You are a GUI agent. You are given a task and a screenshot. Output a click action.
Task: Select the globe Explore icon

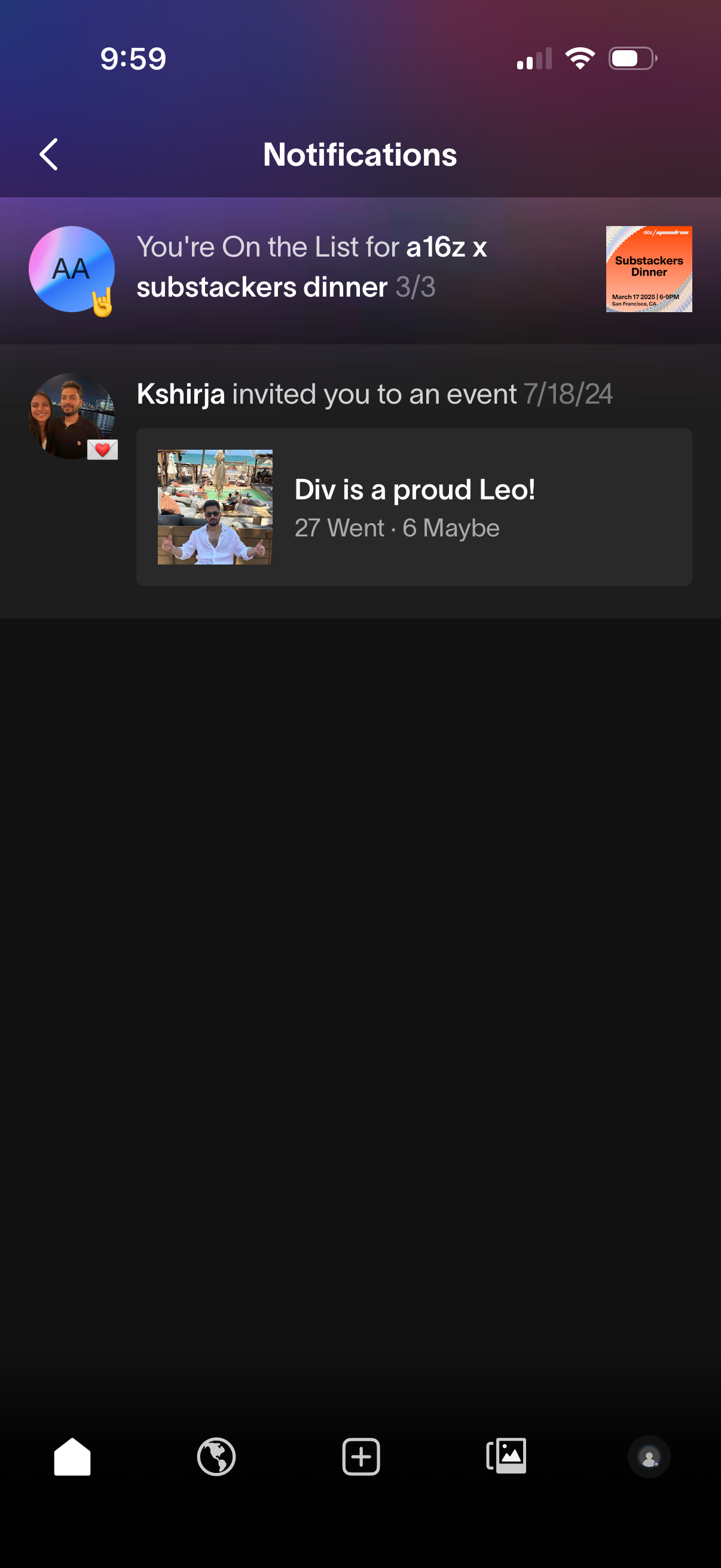216,1456
